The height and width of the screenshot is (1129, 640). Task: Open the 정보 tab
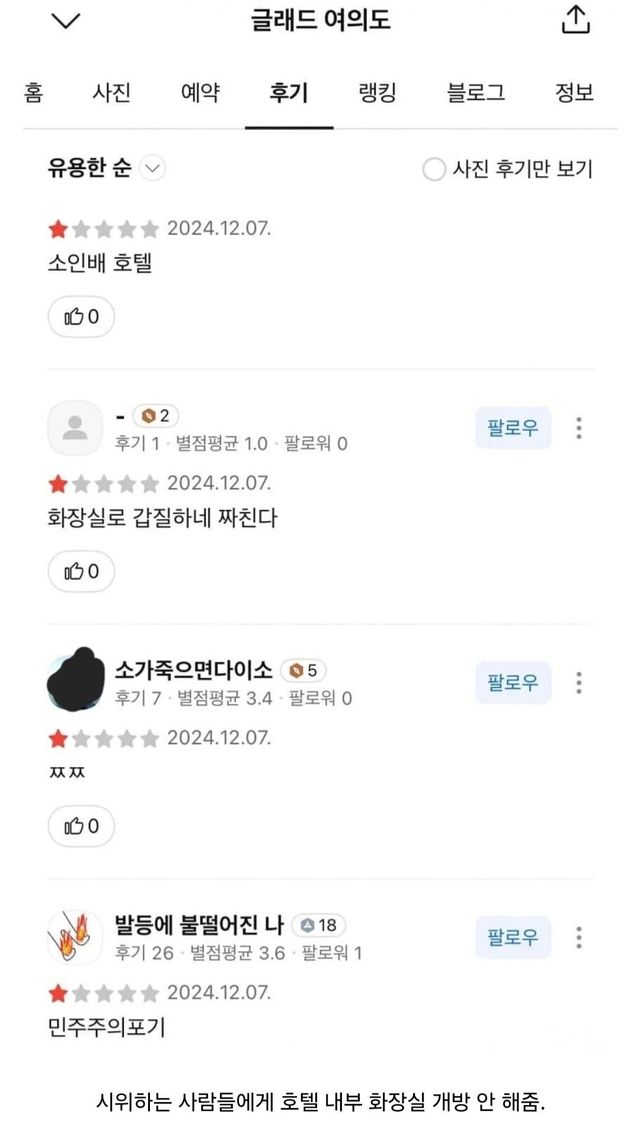574,93
